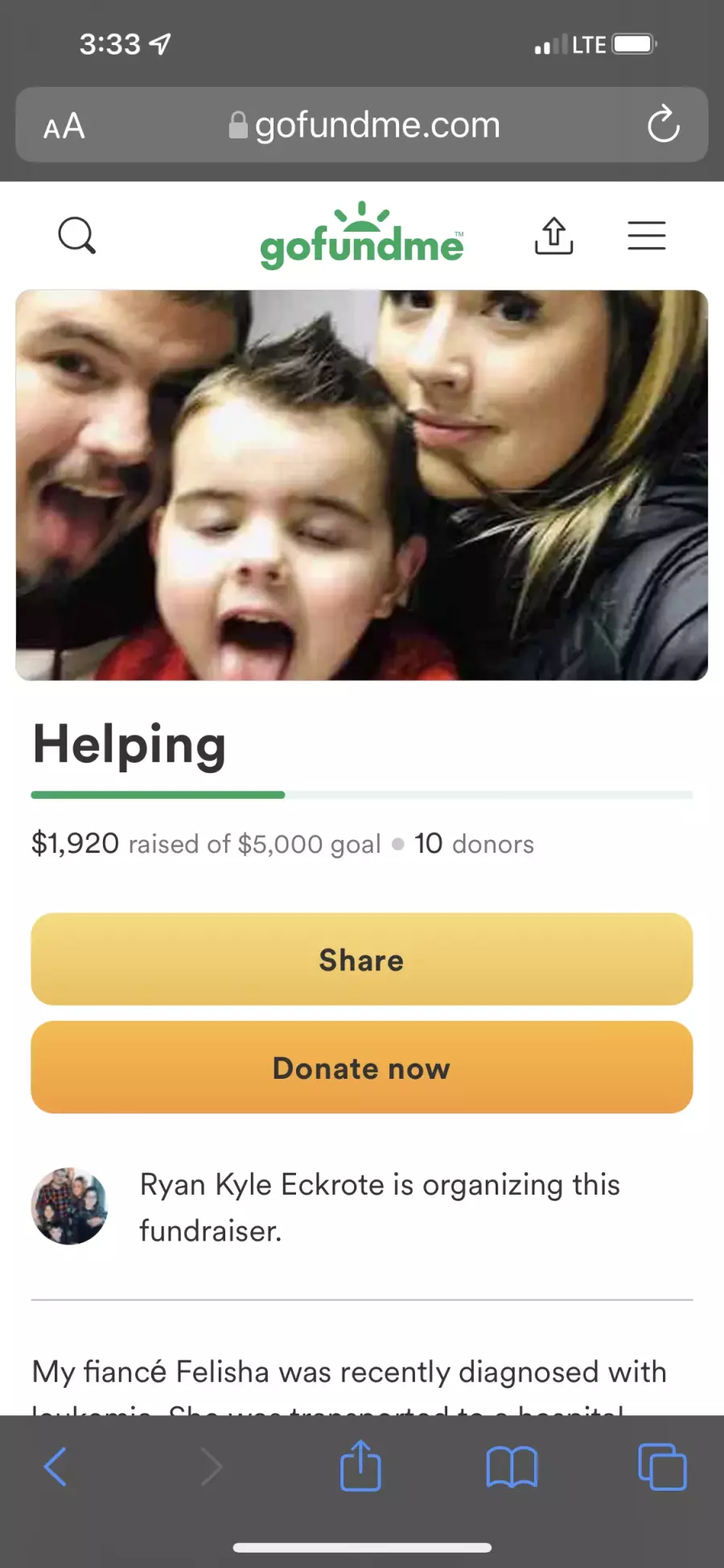The width and height of the screenshot is (724, 1568).
Task: Go back to previous page in Safari
Action: [x=55, y=1467]
